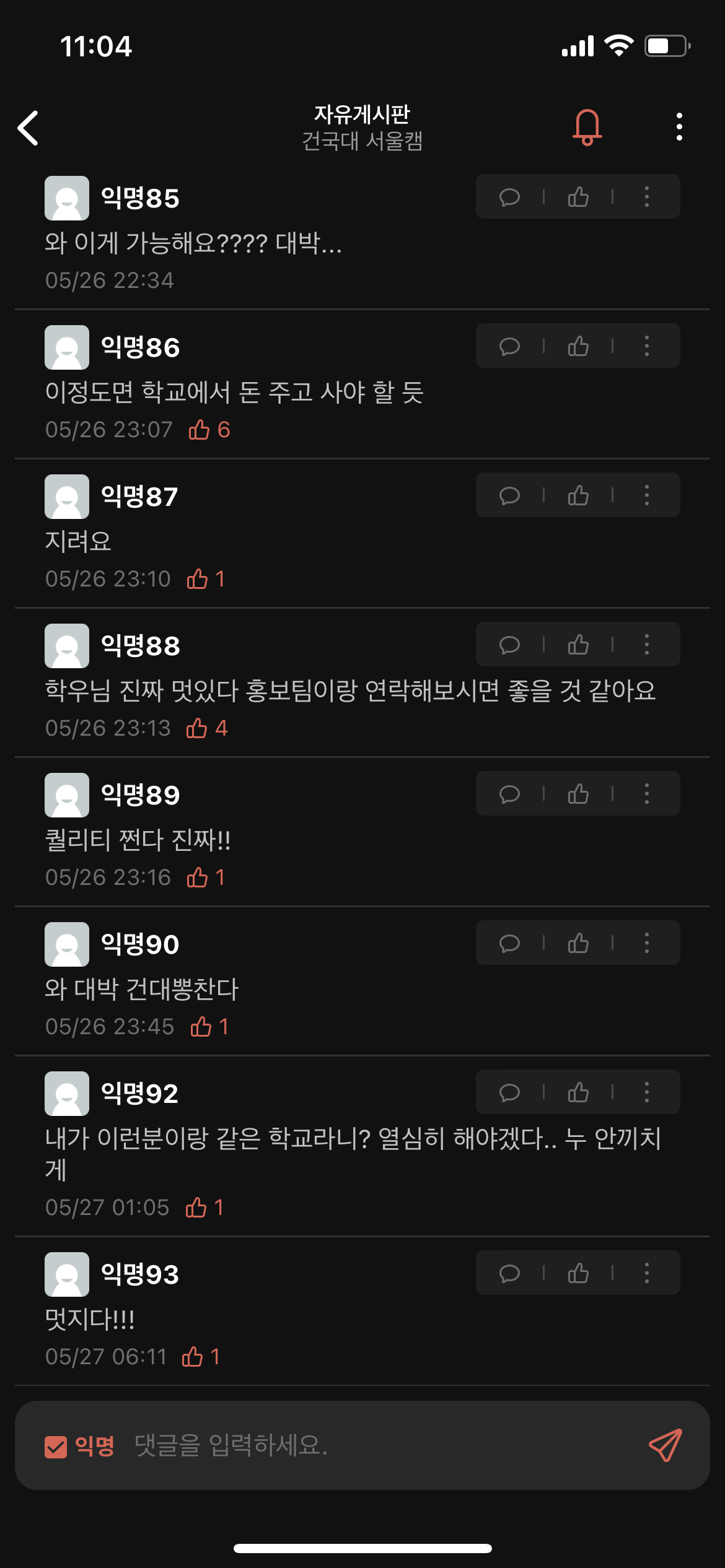
Task: Send the comment with the paper plane
Action: (665, 1445)
